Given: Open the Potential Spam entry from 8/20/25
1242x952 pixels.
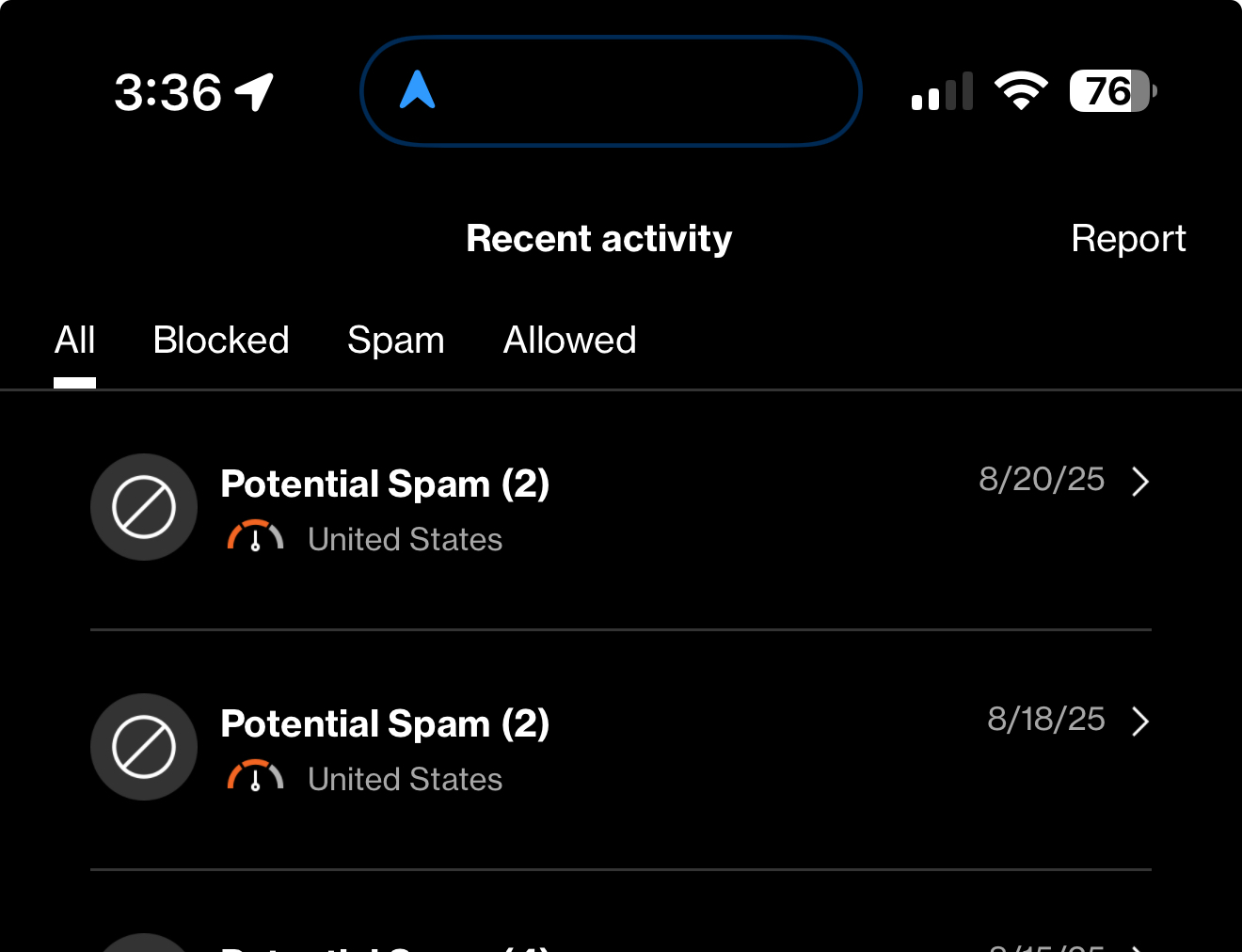Looking at the screenshot, I should tap(619, 508).
